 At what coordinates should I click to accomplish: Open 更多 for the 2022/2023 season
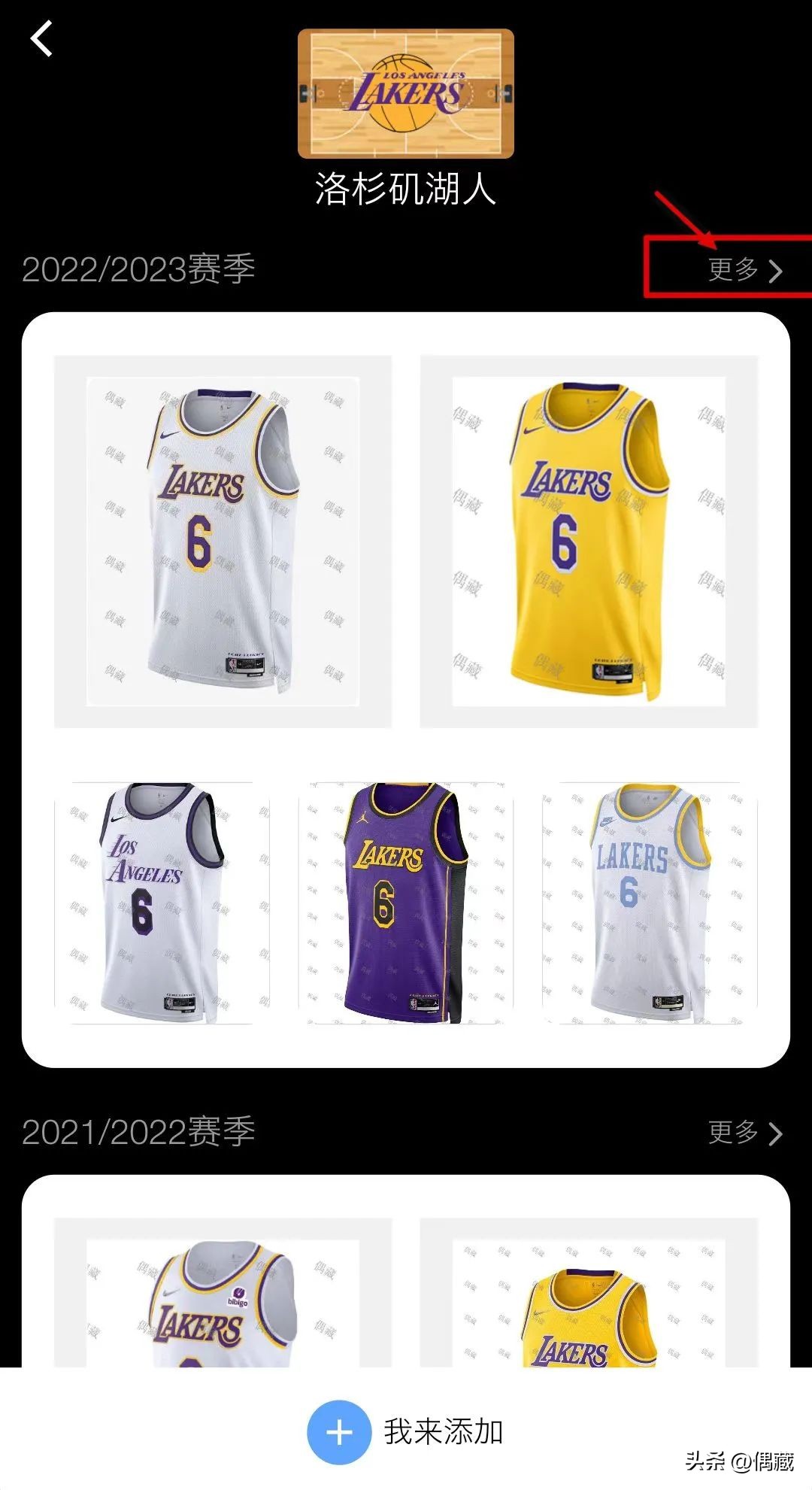coord(744,270)
